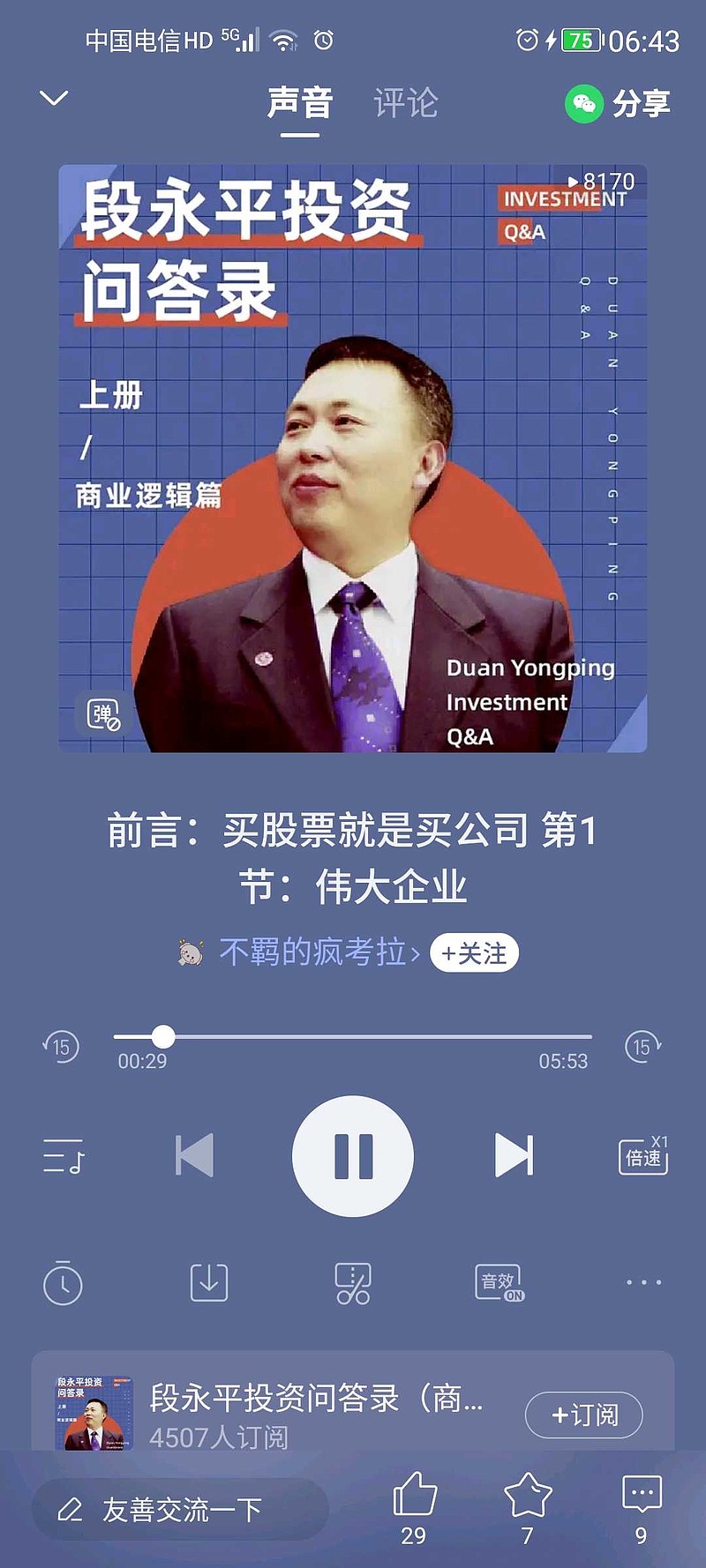This screenshot has height=1568, width=706.
Task: Skip to the next track
Action: point(514,1155)
